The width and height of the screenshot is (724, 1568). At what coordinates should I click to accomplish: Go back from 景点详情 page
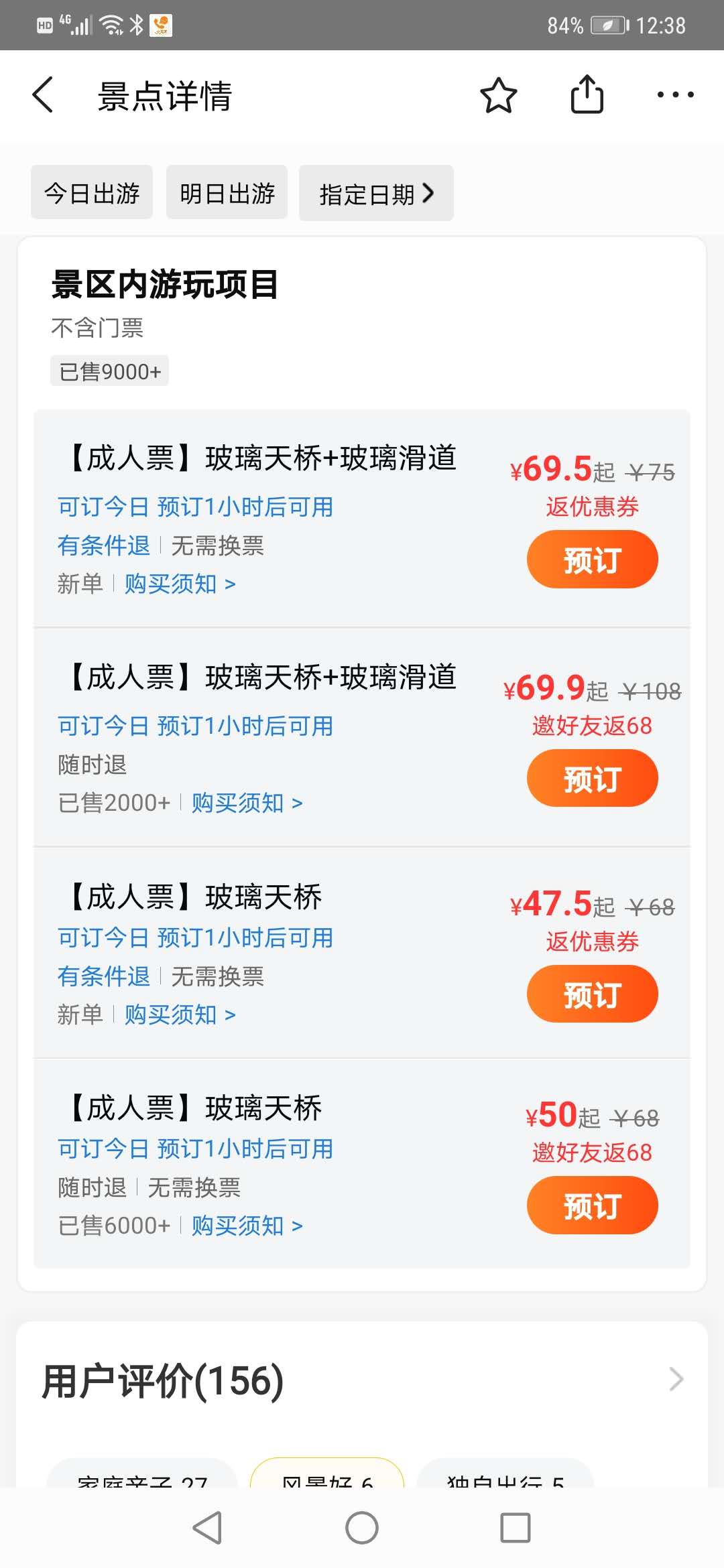point(43,95)
